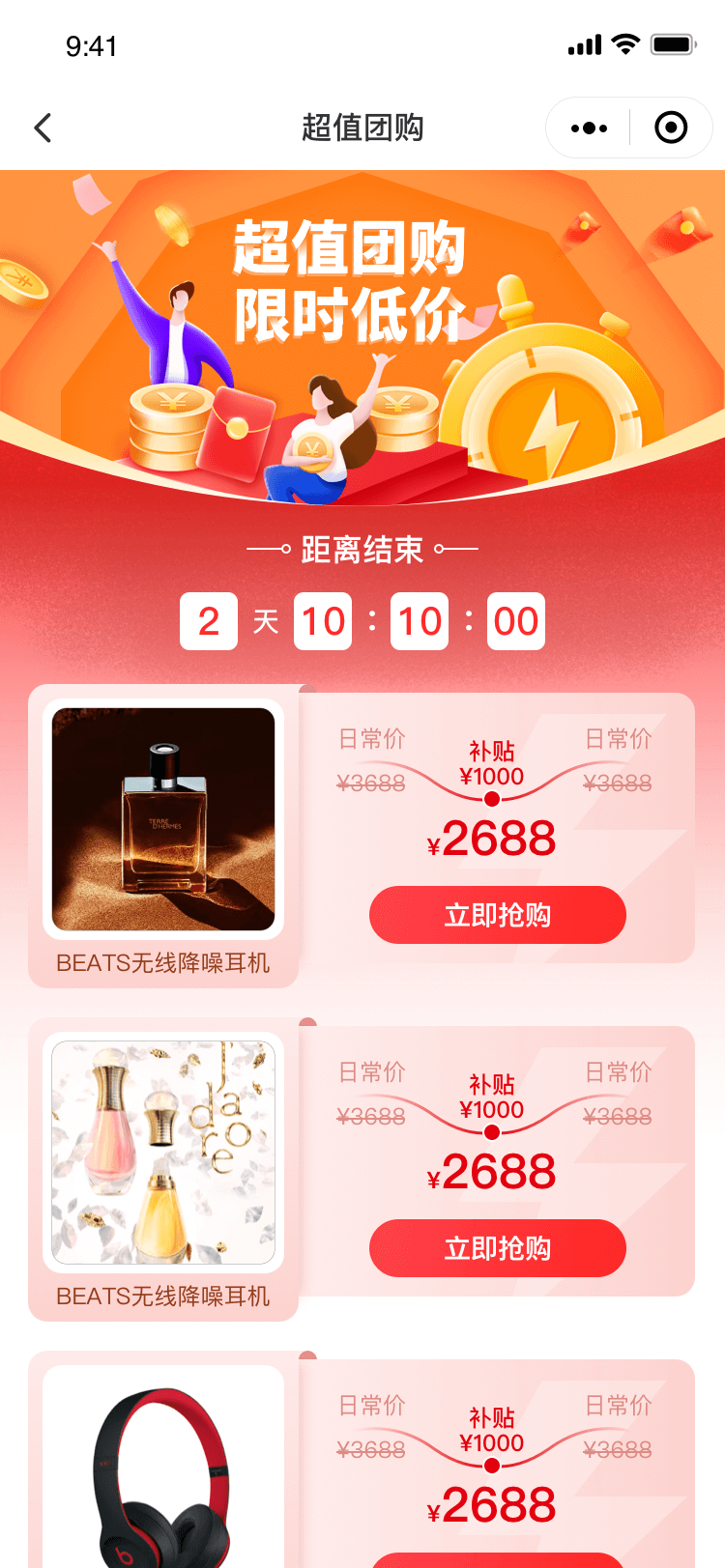Tap 立即抢购 for the perfume bottle product

click(497, 915)
